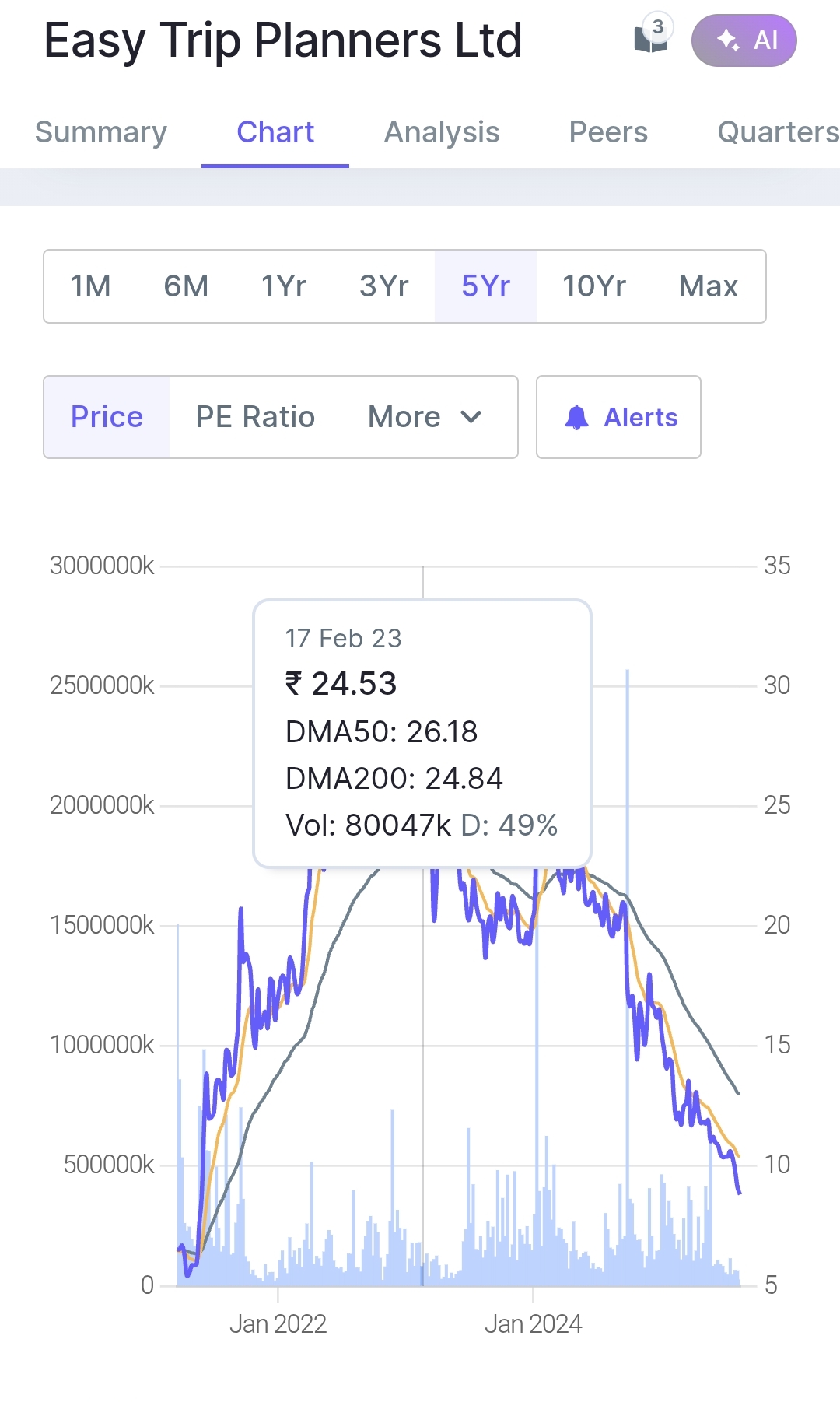Open the notebook icon with badge 3
This screenshot has height=1402, width=840.
pyautogui.click(x=651, y=39)
